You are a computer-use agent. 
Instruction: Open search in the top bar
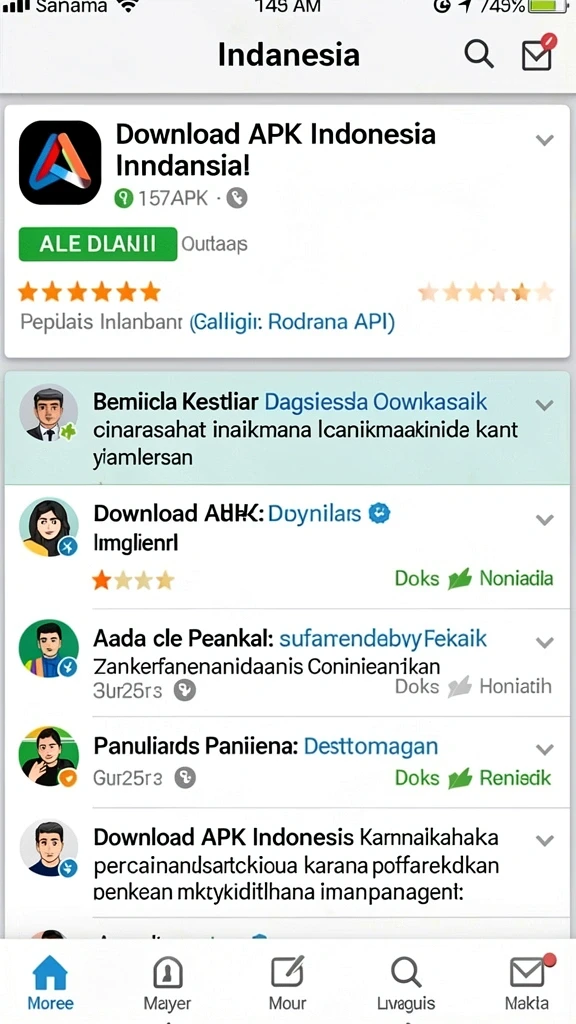pos(479,54)
